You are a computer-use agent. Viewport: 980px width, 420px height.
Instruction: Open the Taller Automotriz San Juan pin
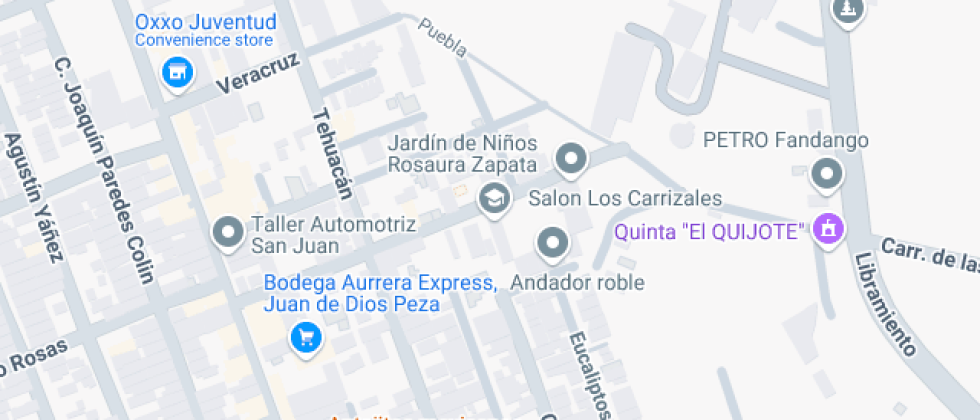[x=229, y=233]
